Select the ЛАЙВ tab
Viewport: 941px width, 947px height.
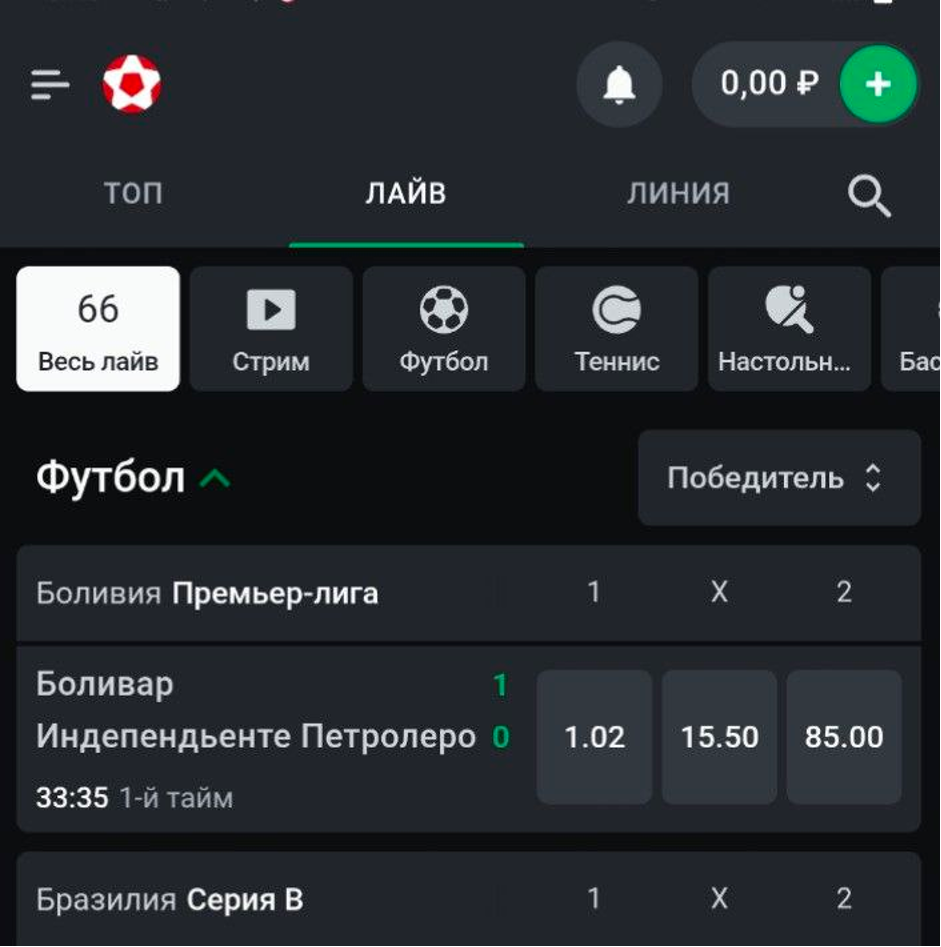[405, 193]
